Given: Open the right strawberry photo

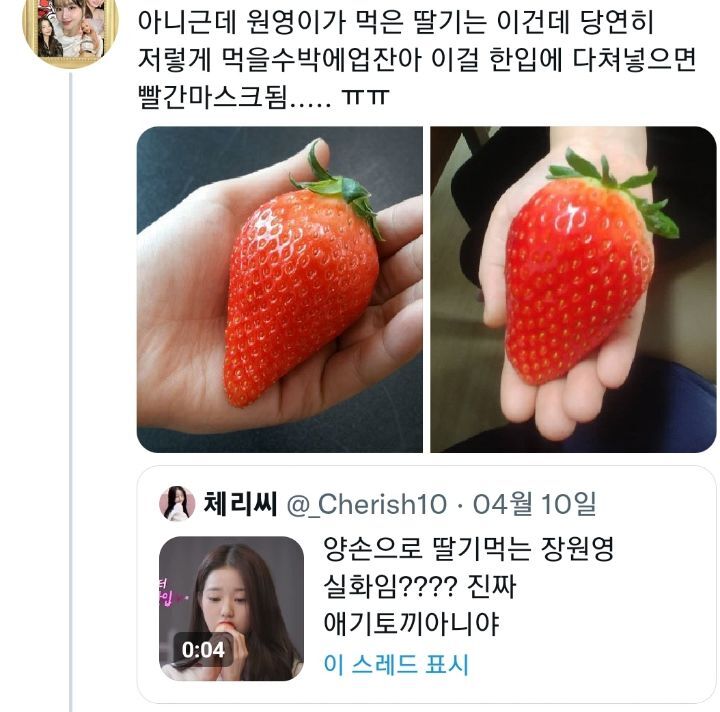Looking at the screenshot, I should pyautogui.click(x=573, y=289).
